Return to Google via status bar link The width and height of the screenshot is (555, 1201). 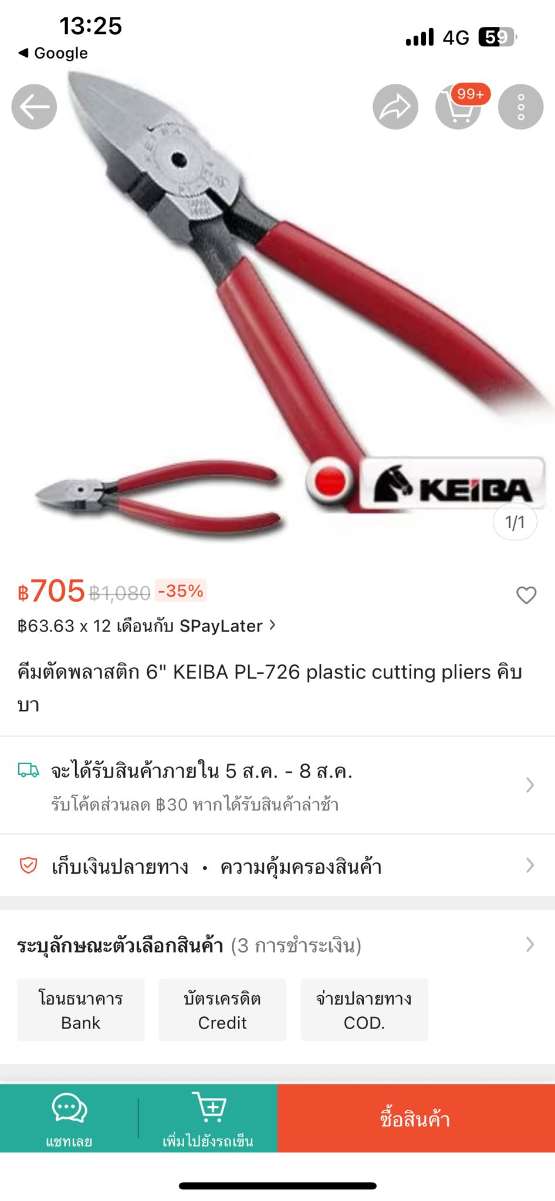(53, 53)
